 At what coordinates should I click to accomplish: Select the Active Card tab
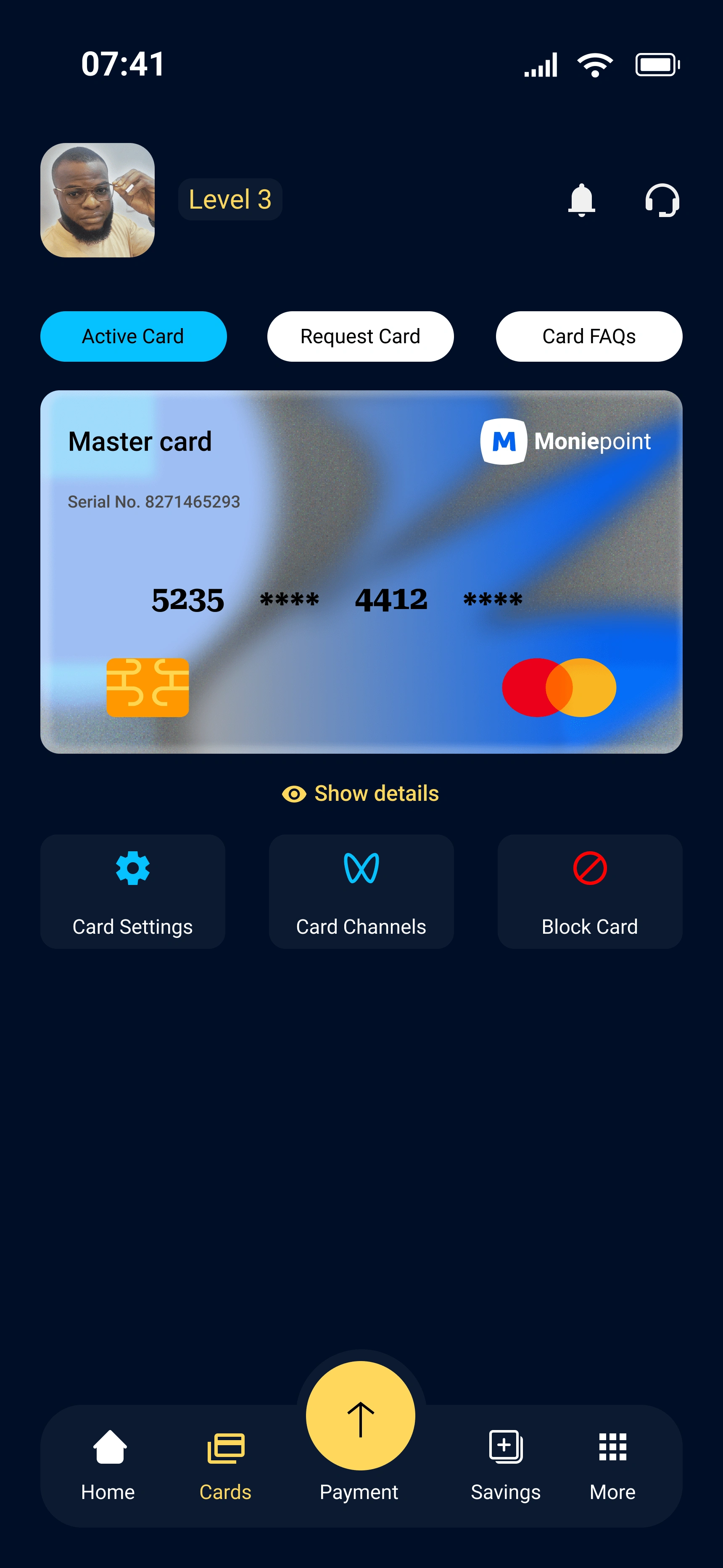[133, 336]
